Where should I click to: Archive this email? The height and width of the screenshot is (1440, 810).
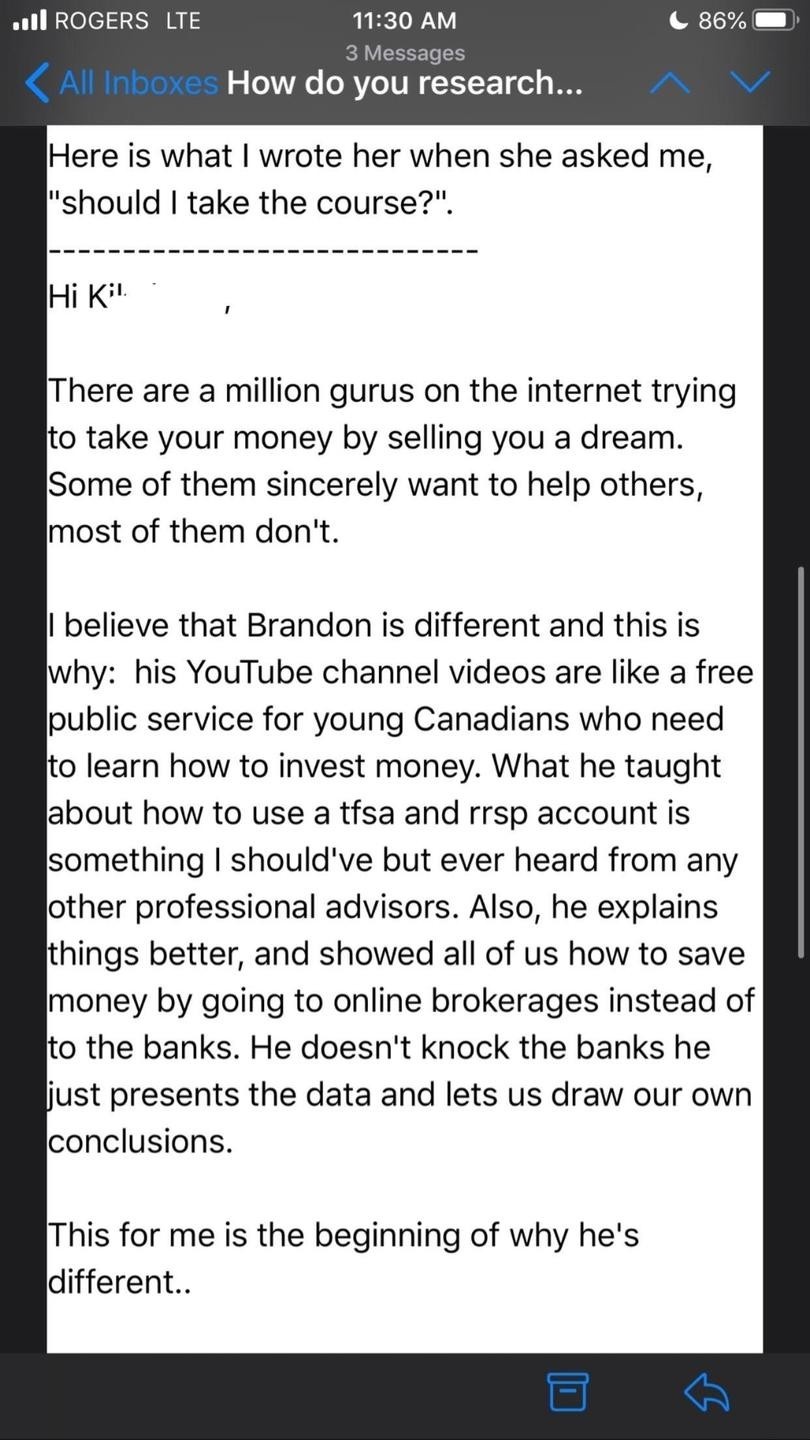[568, 1391]
